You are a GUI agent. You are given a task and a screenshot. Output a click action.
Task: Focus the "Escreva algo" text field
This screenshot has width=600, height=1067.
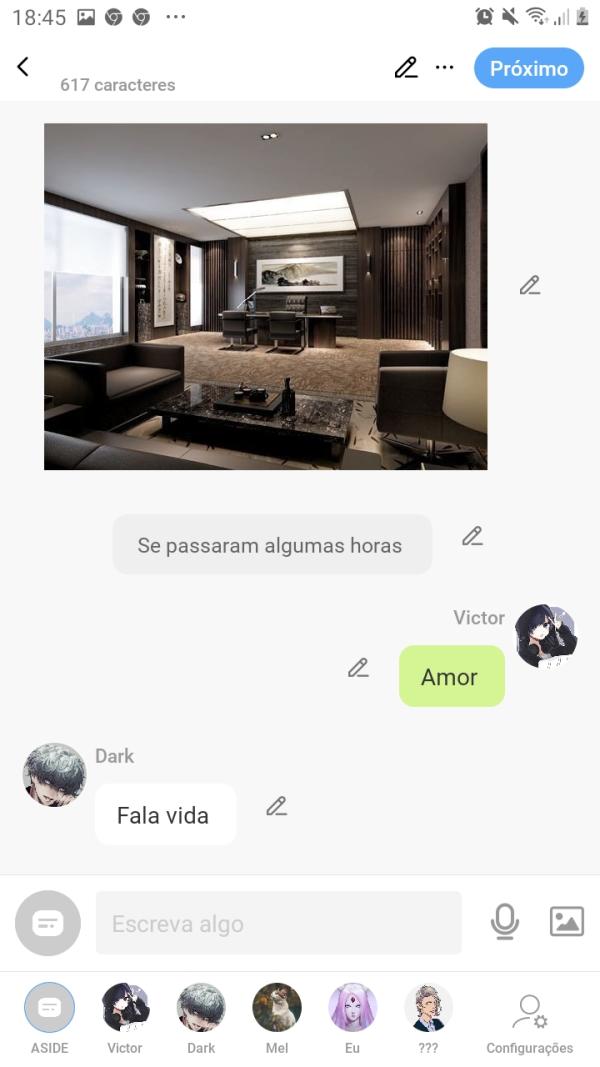click(278, 923)
